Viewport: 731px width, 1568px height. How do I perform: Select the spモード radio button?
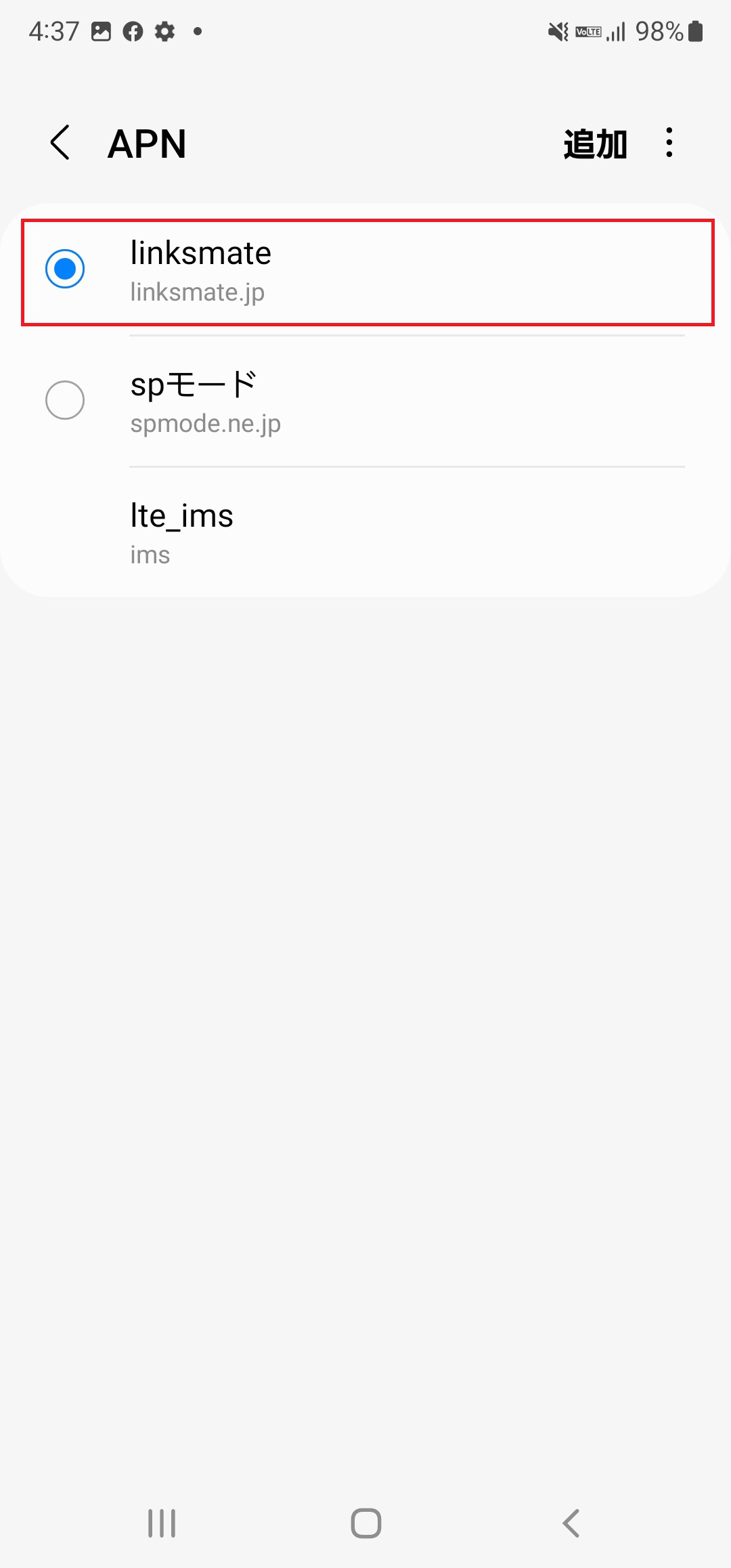click(x=65, y=400)
